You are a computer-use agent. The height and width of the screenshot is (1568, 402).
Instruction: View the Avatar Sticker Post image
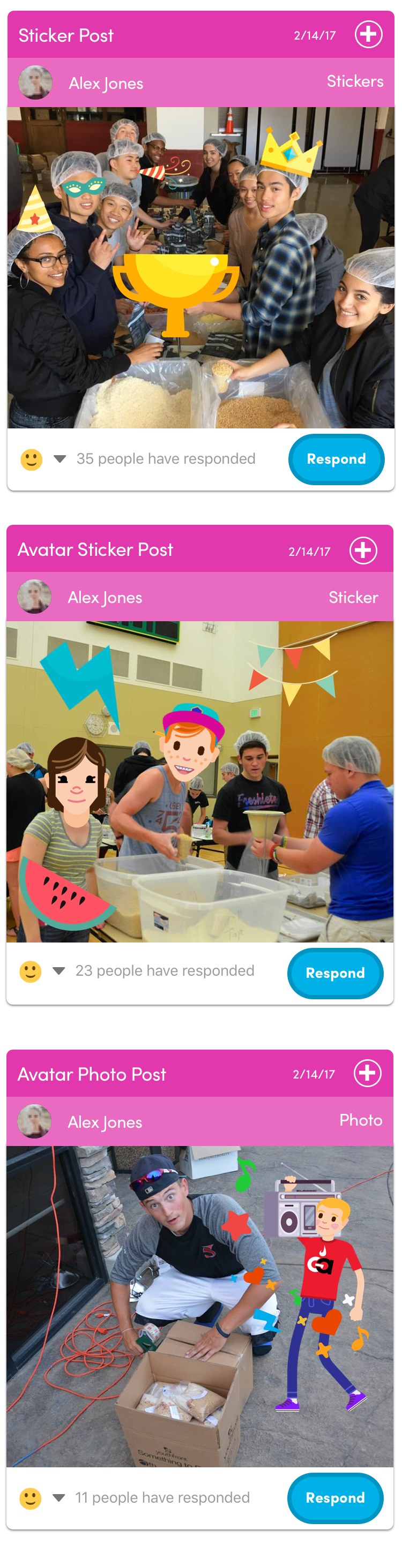[x=200, y=781]
